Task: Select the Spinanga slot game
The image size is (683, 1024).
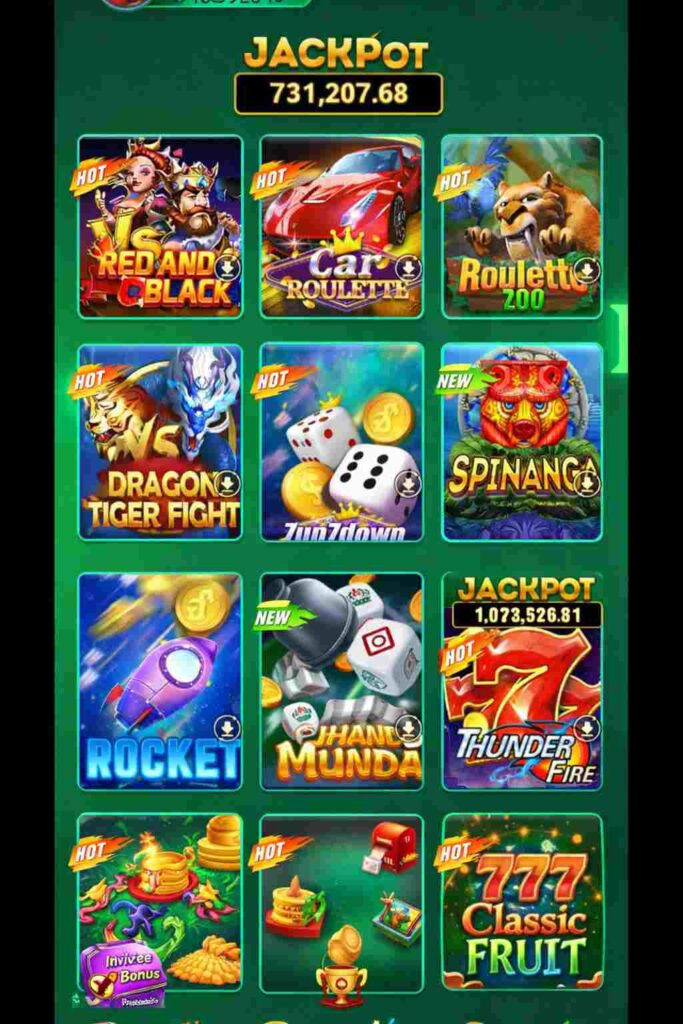Action: [x=522, y=442]
